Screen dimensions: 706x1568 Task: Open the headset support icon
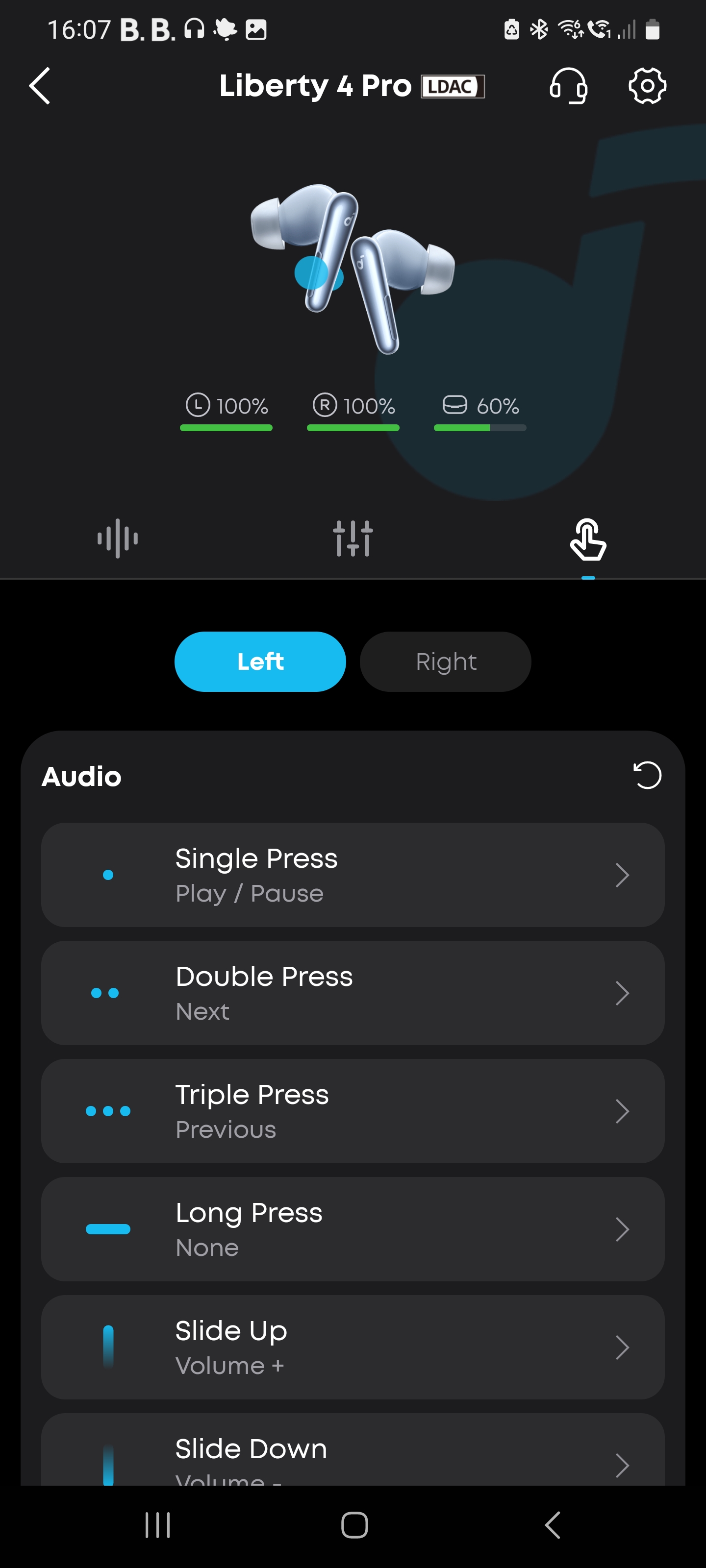(x=568, y=86)
